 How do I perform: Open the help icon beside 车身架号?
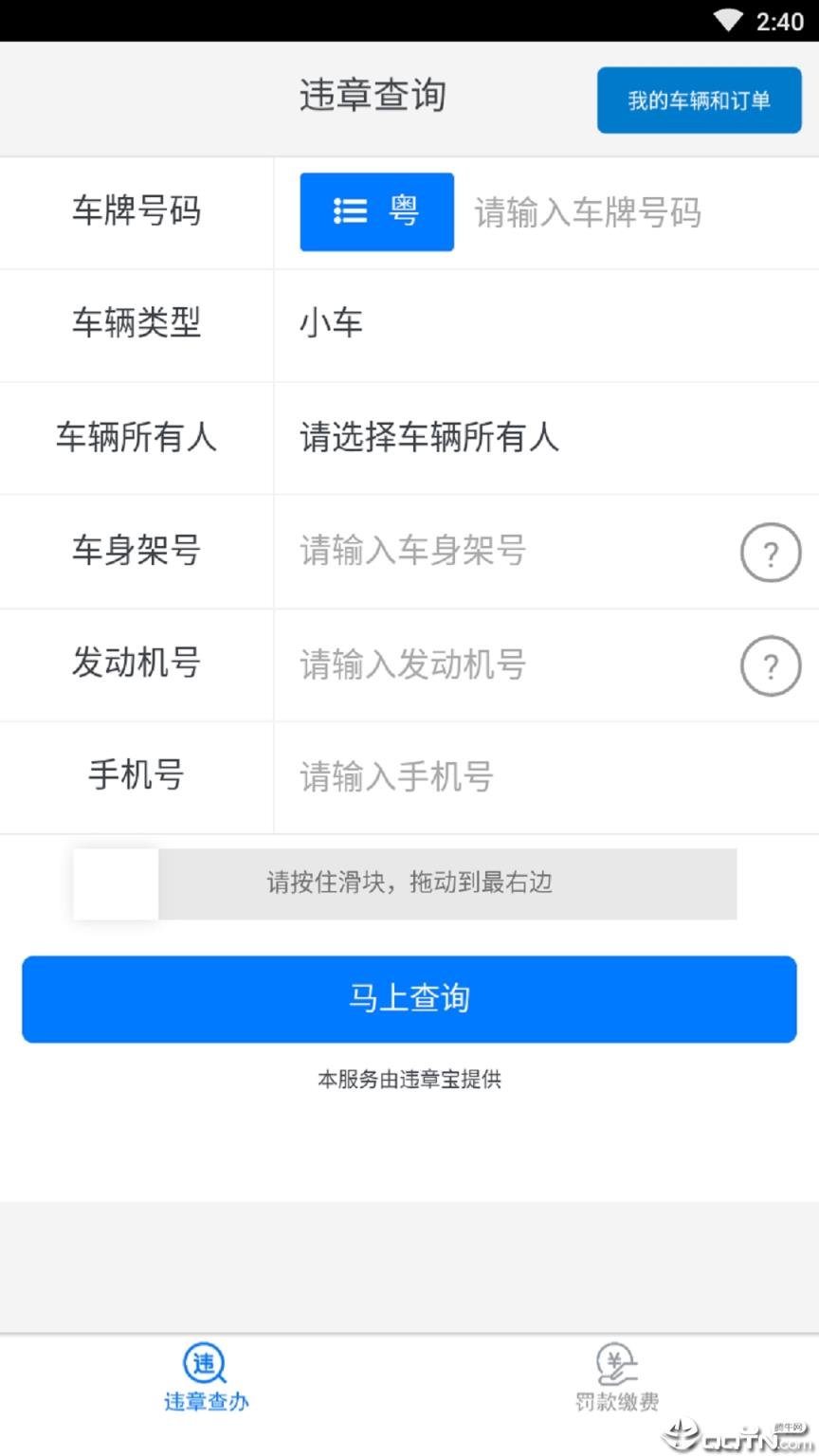point(770,552)
